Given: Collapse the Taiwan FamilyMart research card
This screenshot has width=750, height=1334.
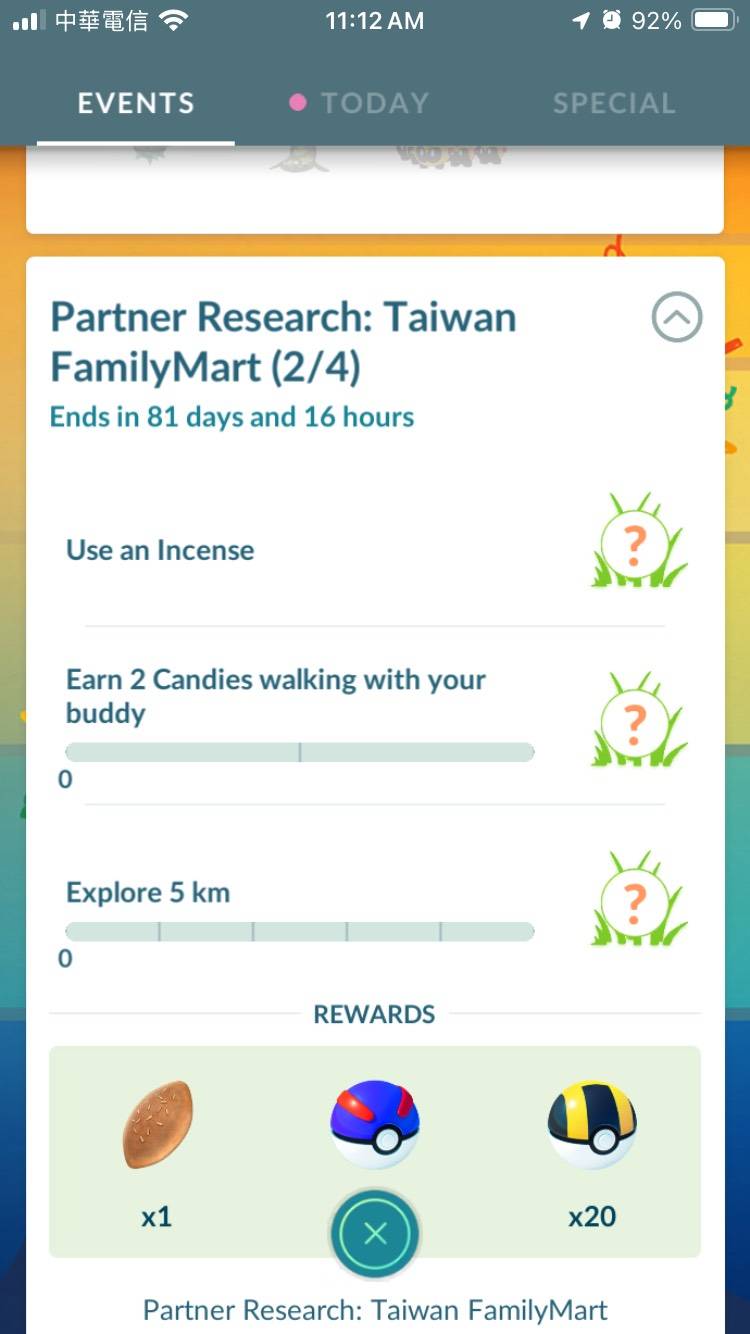Looking at the screenshot, I should coord(677,318).
